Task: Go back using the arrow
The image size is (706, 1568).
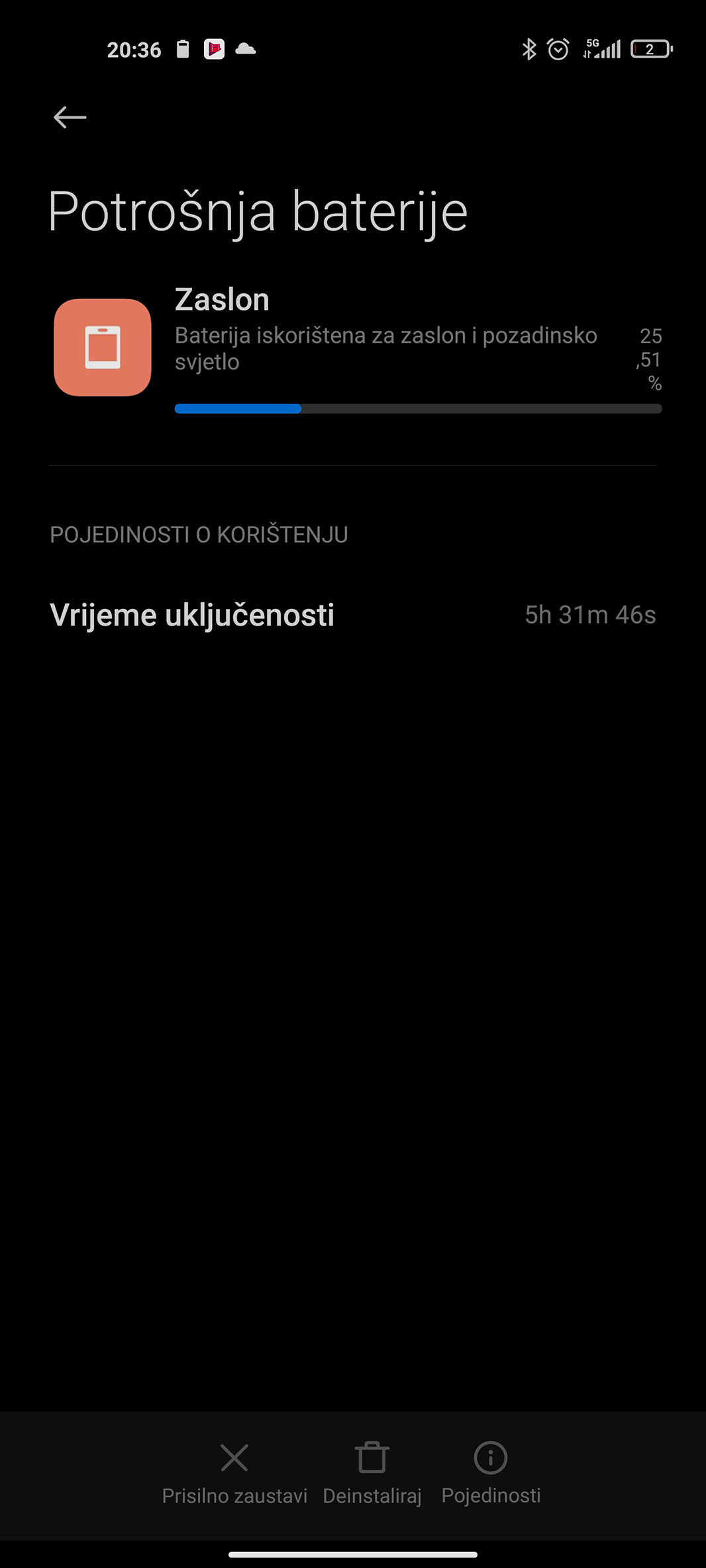Action: coord(70,118)
